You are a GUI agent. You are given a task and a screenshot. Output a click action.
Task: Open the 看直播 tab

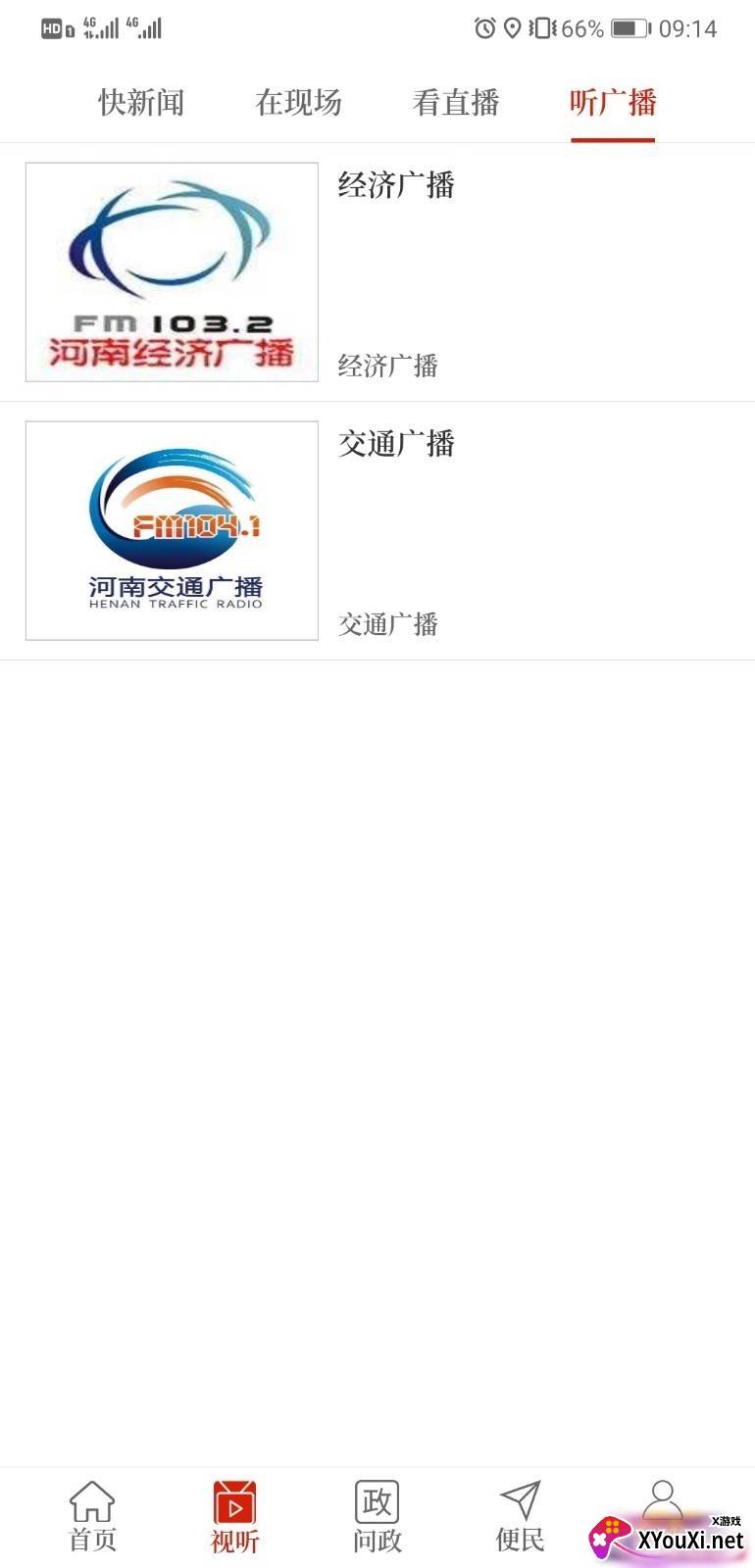tap(456, 102)
